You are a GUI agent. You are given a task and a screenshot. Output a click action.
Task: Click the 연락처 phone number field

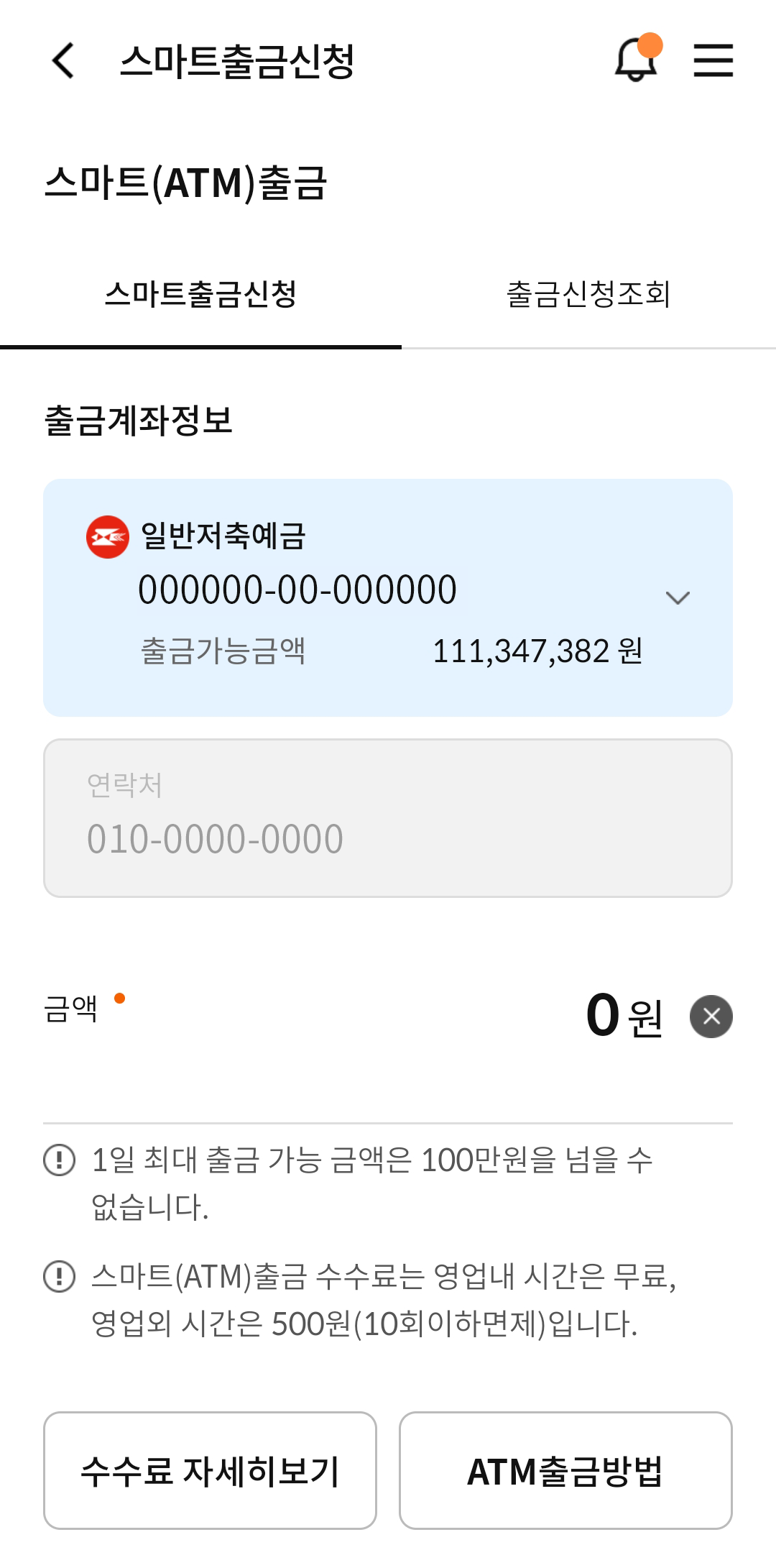(x=388, y=818)
